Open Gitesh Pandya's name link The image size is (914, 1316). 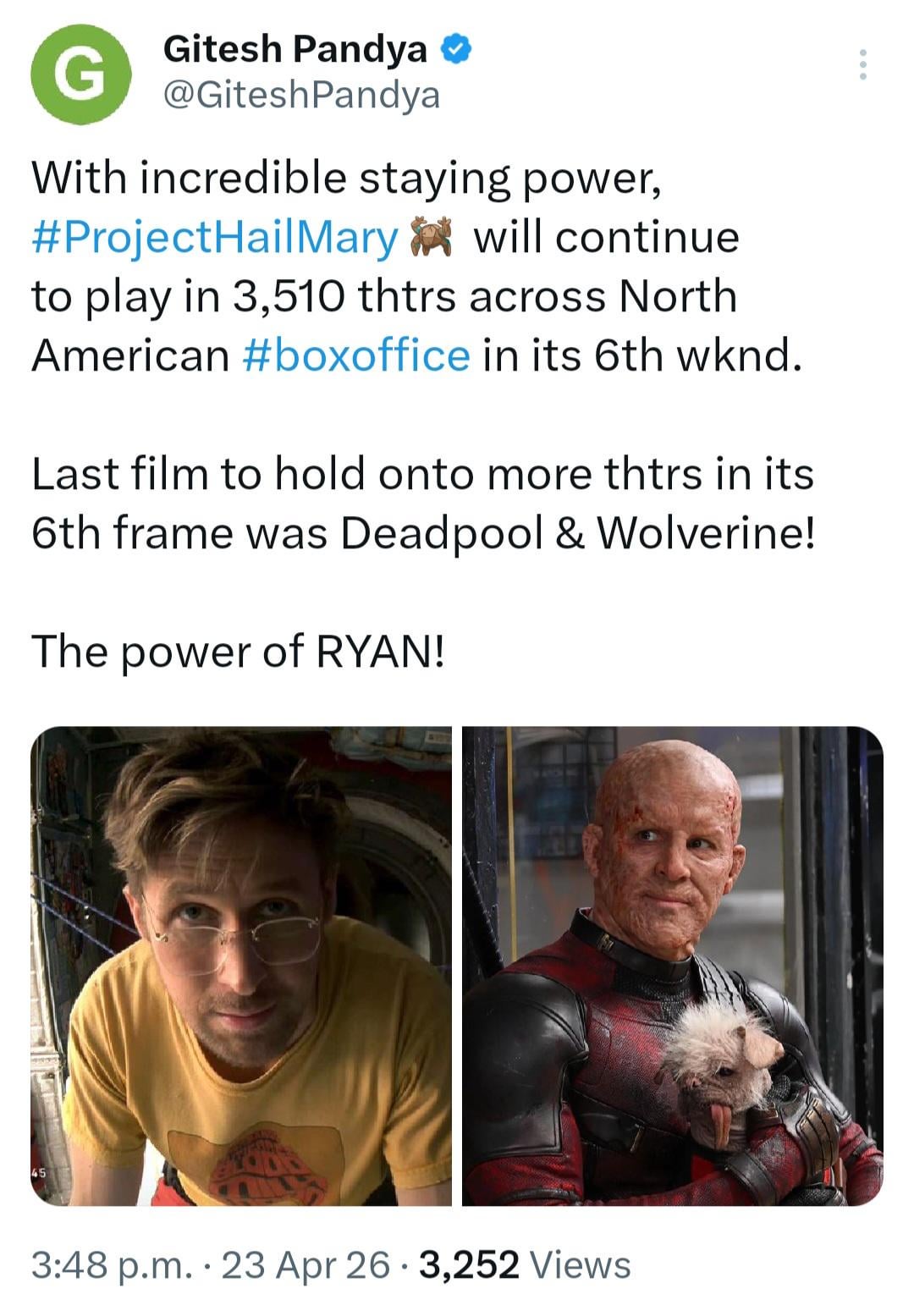[295, 49]
